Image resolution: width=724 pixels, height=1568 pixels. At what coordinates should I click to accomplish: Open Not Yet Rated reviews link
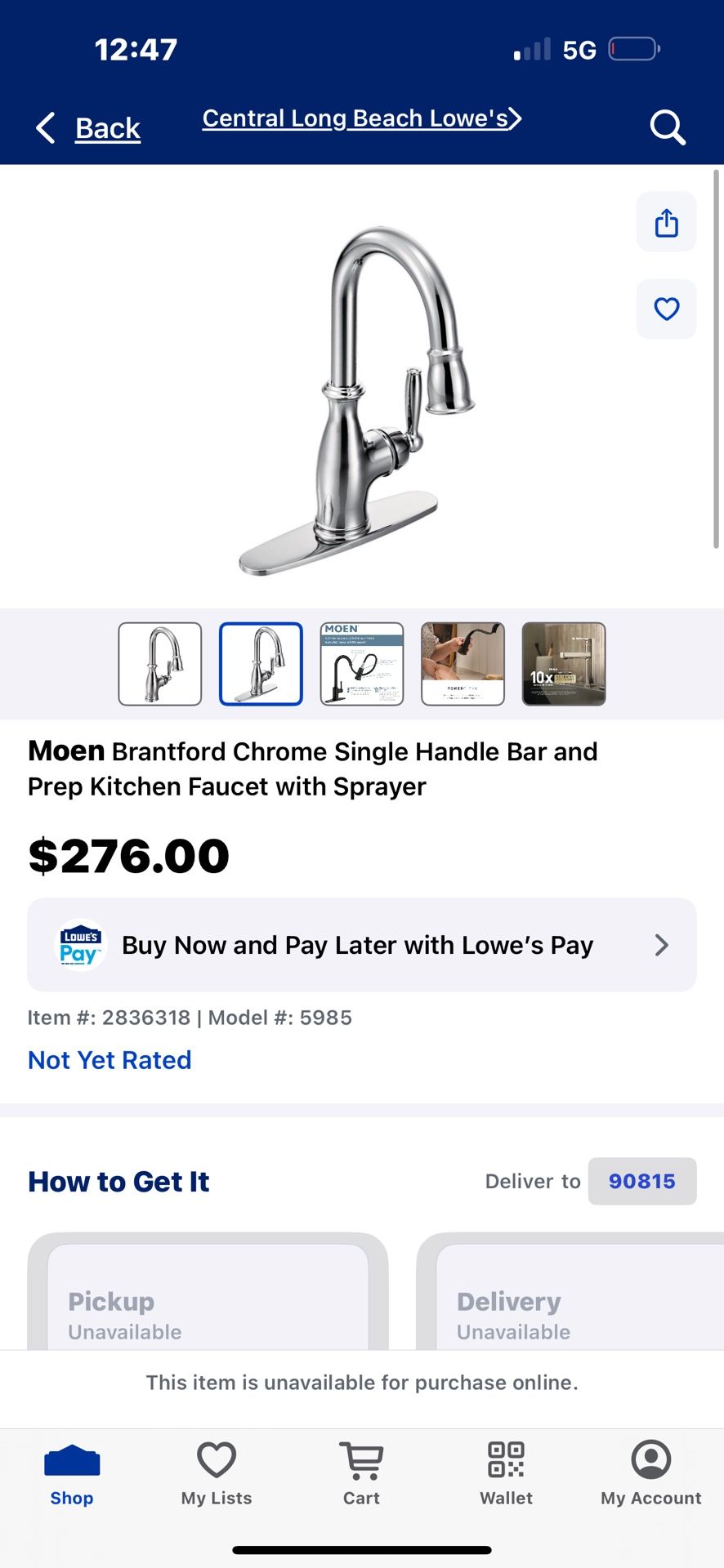tap(109, 1059)
